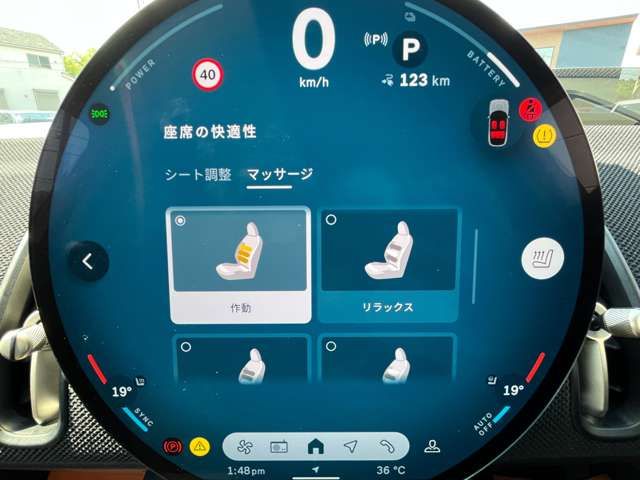Go to the home screen
640x480 pixels.
pyautogui.click(x=315, y=446)
